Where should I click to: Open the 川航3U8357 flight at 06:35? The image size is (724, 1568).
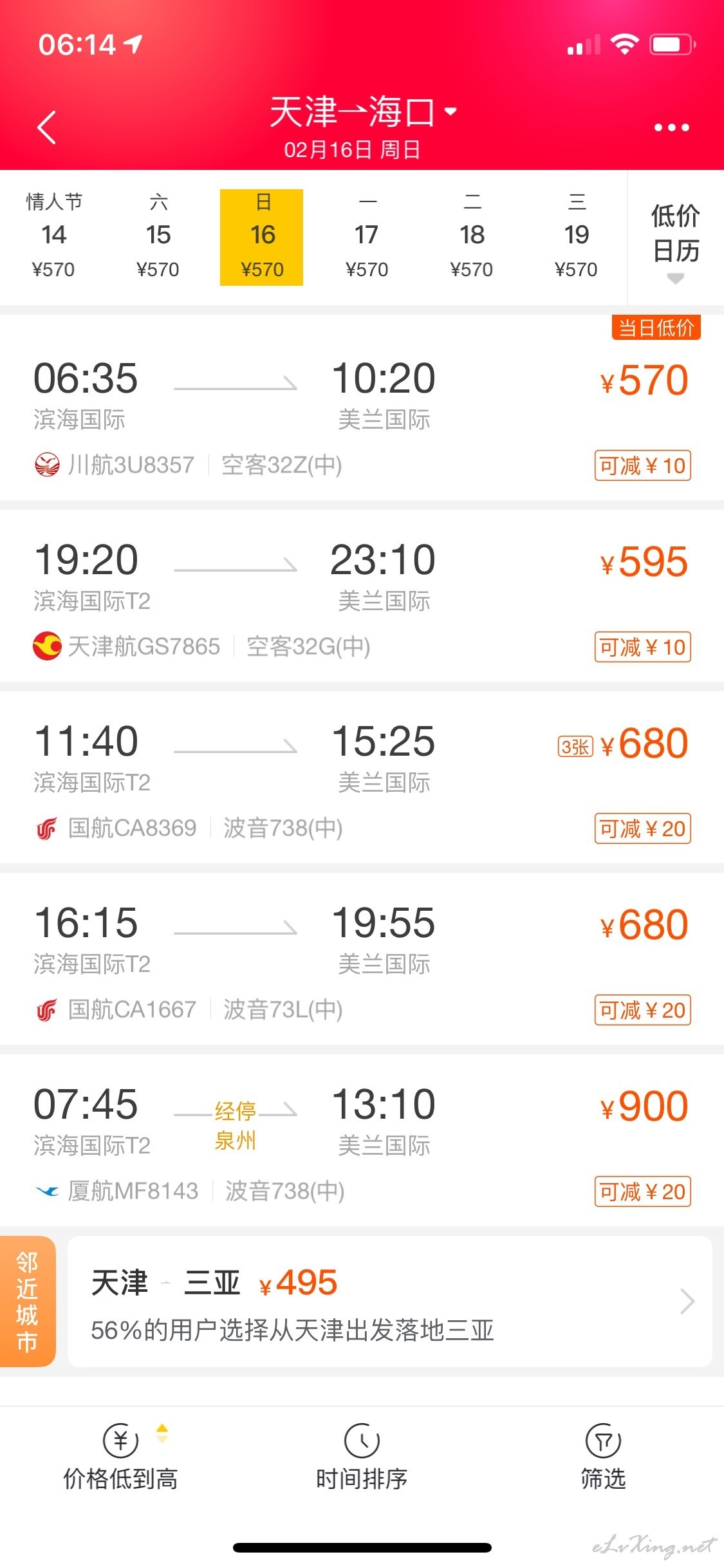(362, 407)
